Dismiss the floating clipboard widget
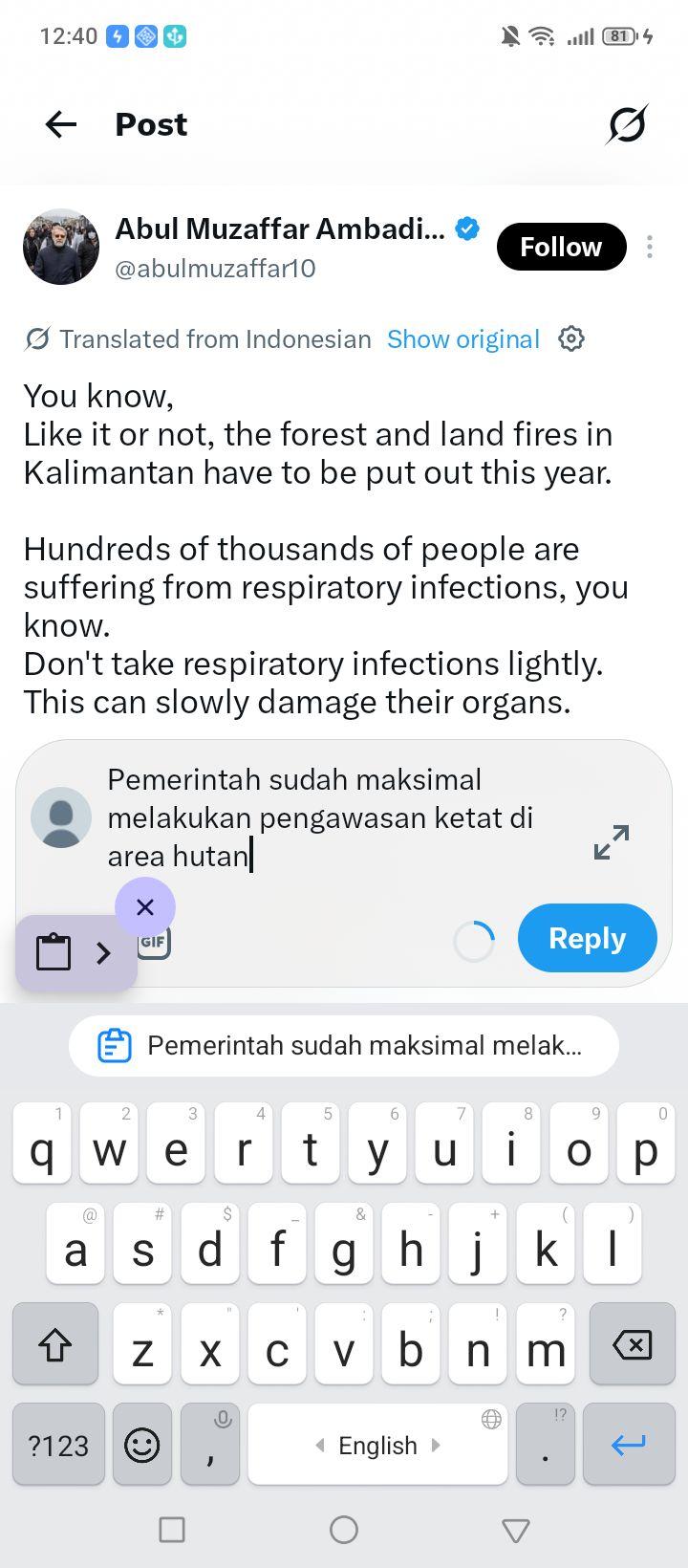Viewport: 688px width, 1568px height. tap(145, 906)
